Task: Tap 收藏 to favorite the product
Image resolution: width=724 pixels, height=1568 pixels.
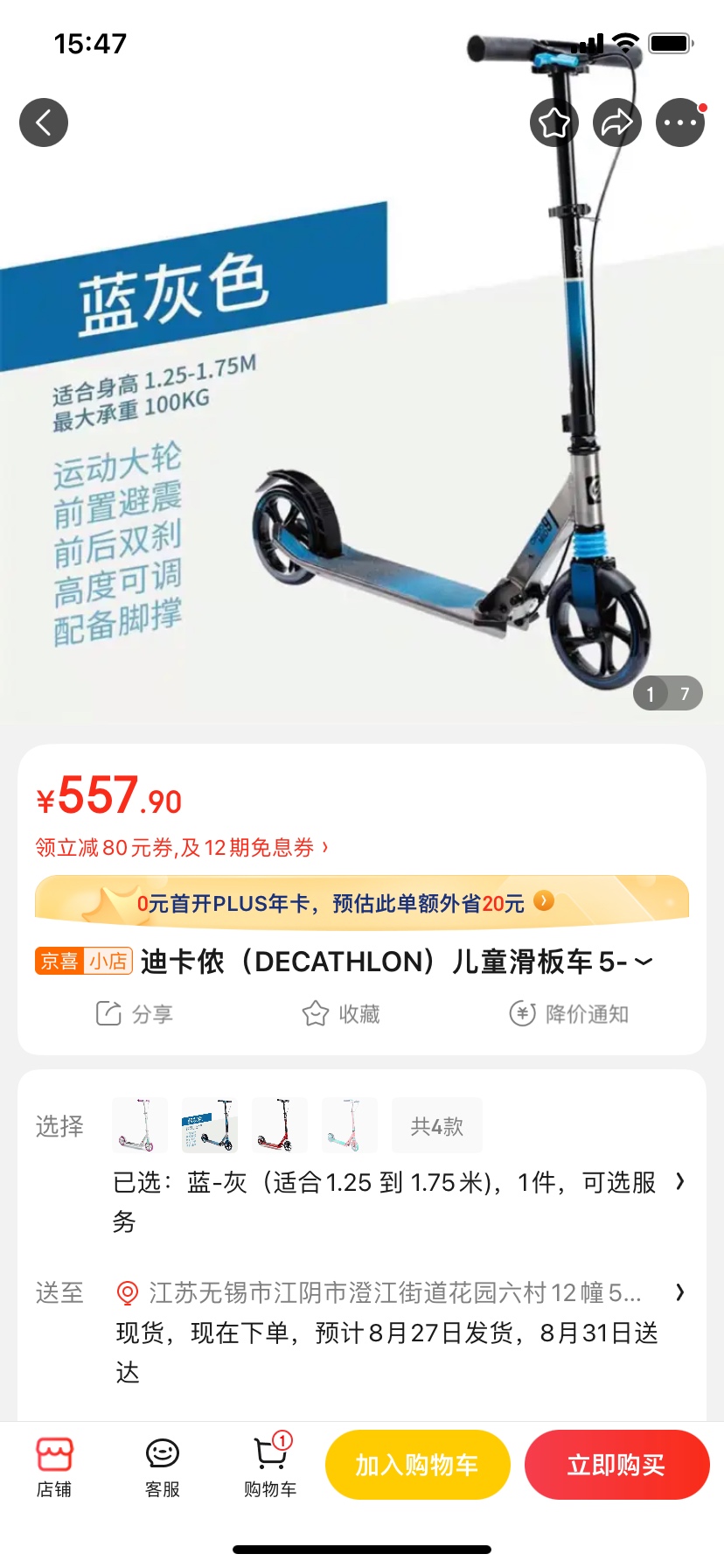Action: tap(341, 1014)
